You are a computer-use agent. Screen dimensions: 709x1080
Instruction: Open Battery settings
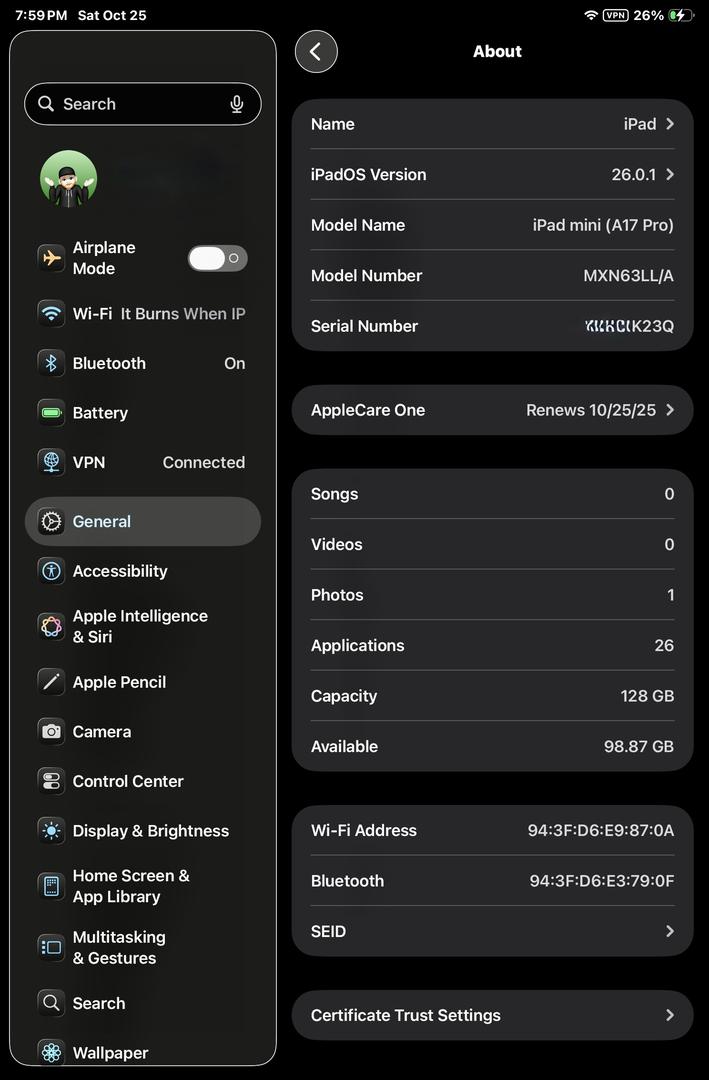(143, 413)
